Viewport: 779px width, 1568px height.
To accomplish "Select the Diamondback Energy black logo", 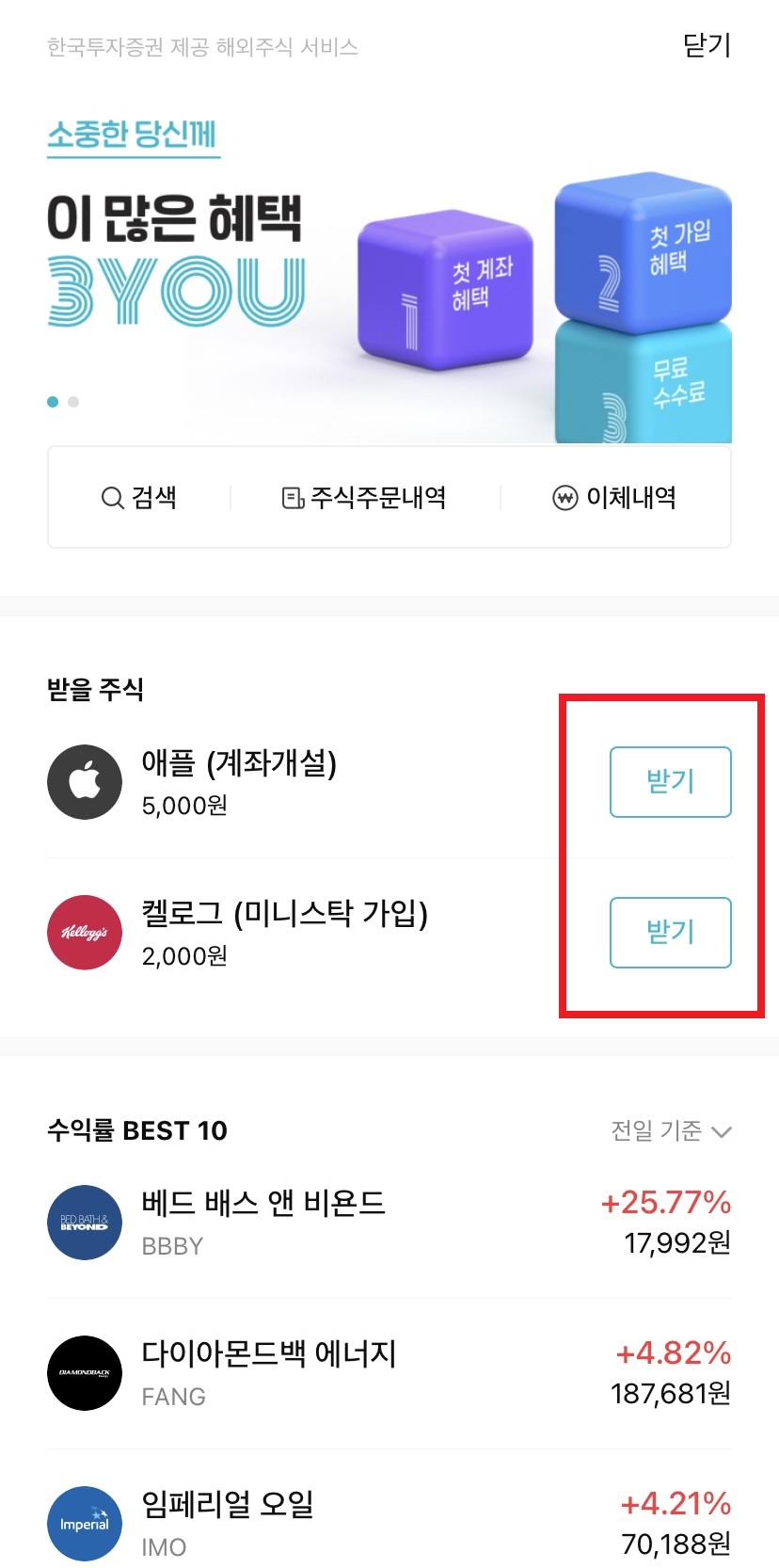I will pyautogui.click(x=84, y=1373).
